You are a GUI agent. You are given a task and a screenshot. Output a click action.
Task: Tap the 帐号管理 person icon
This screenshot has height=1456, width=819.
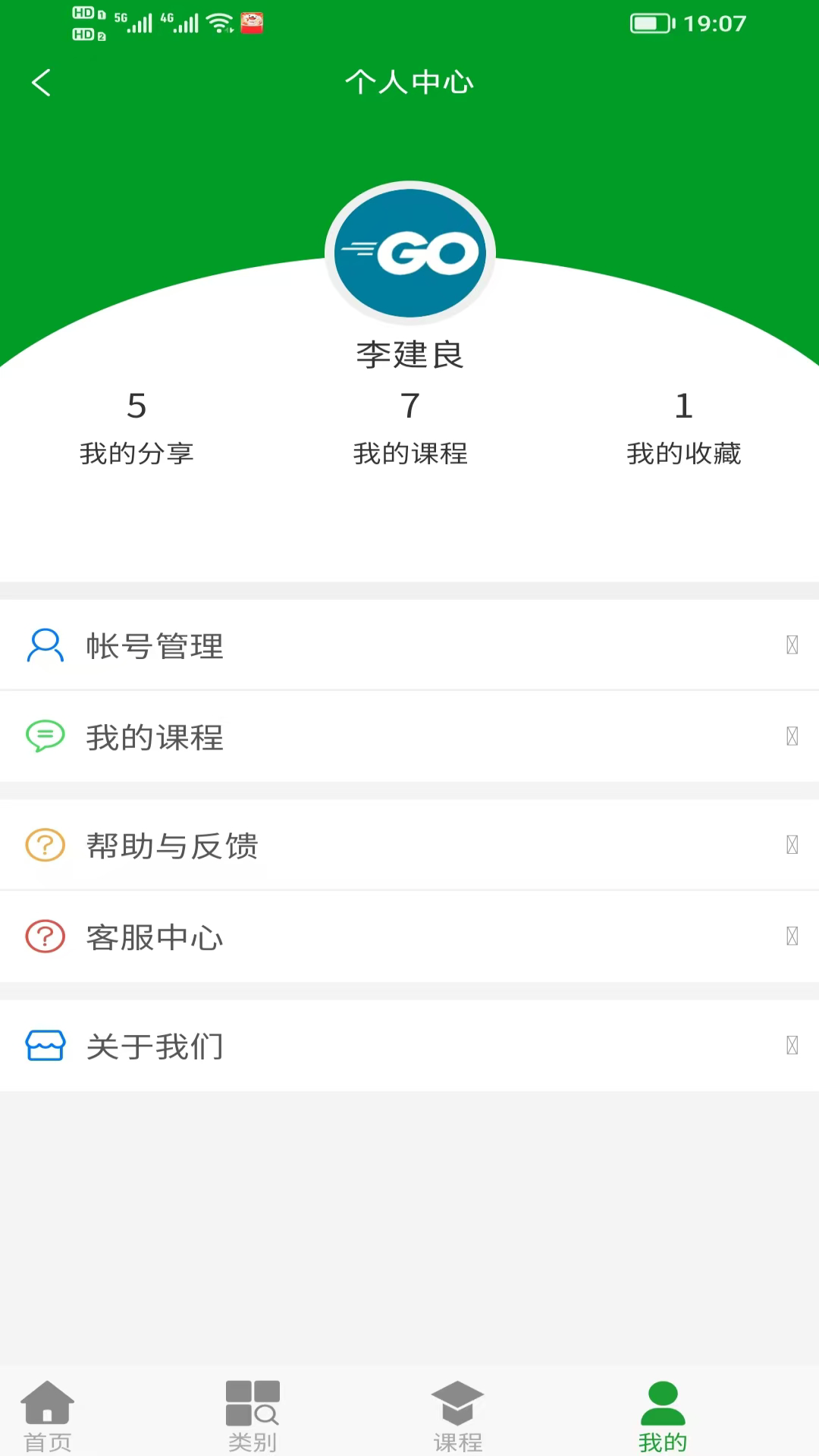coord(45,645)
